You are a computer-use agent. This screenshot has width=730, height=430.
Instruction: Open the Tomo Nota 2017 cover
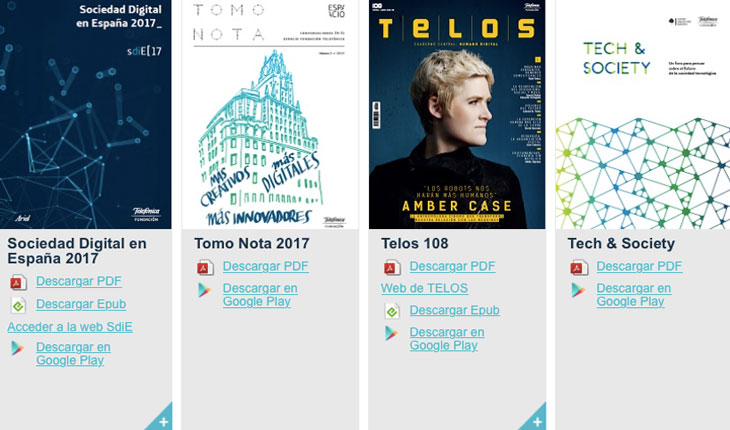270,115
